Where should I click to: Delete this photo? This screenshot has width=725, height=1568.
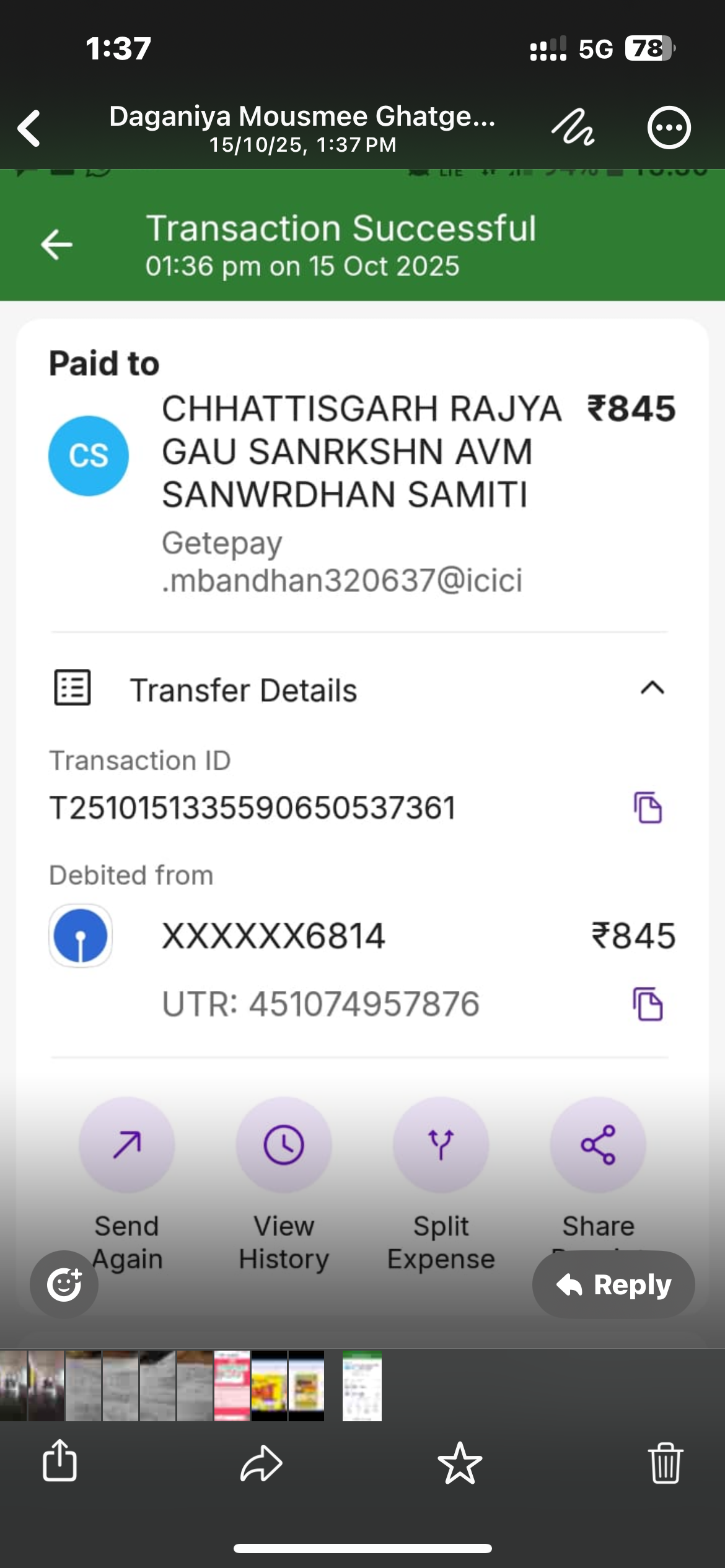[x=666, y=1463]
